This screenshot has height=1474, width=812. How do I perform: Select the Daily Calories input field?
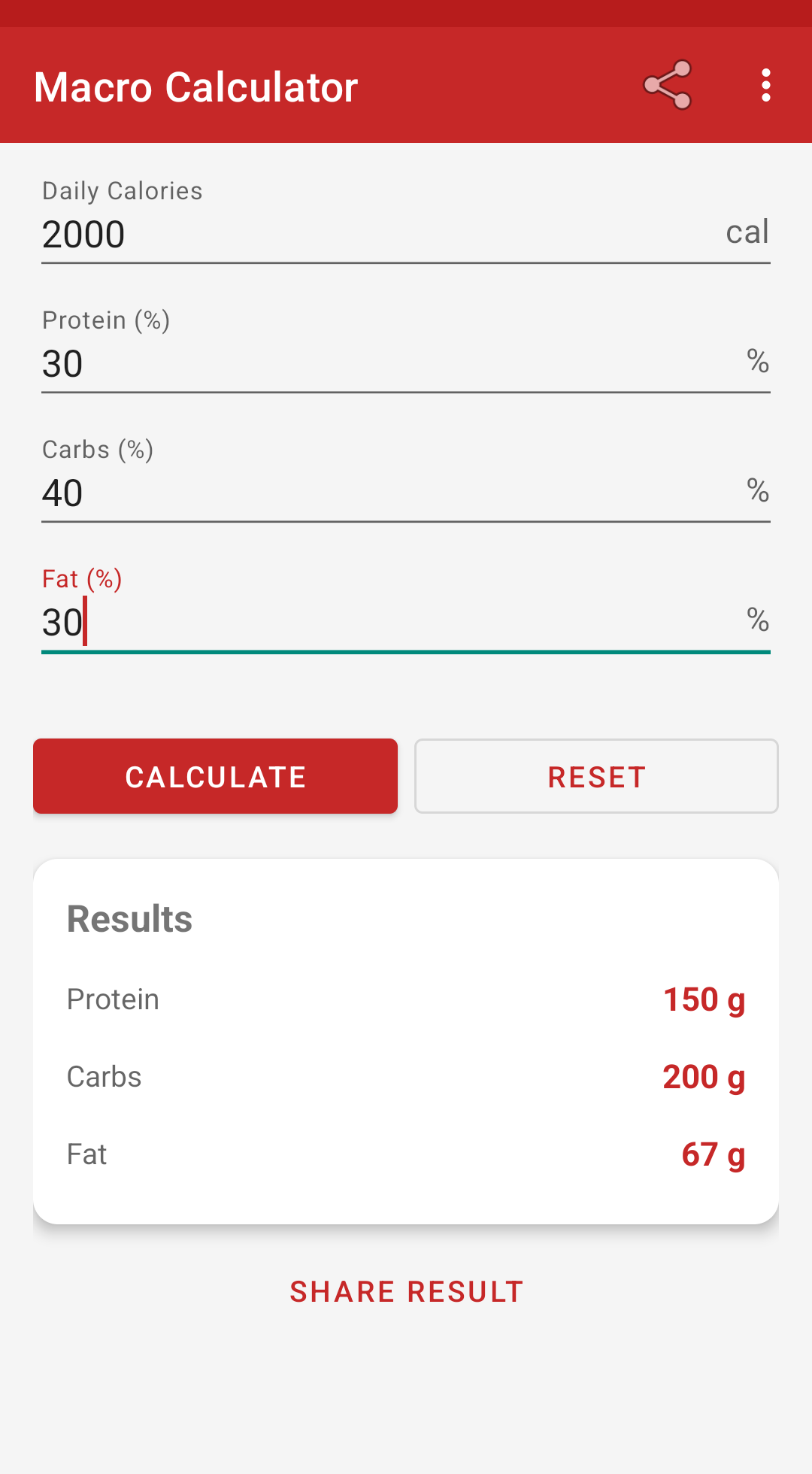point(301,234)
